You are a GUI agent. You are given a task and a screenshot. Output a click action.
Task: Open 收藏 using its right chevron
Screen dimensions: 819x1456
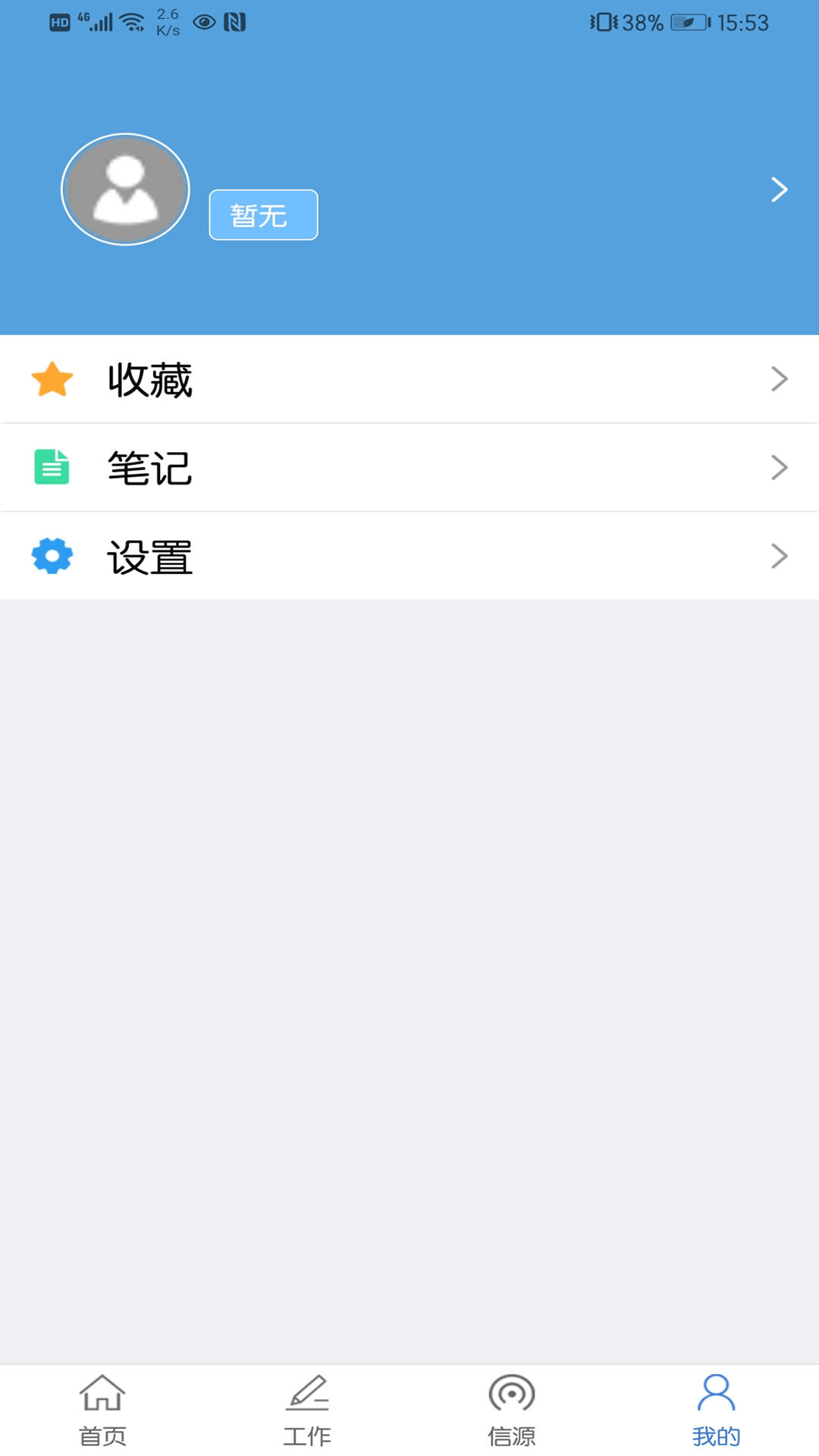(x=779, y=379)
